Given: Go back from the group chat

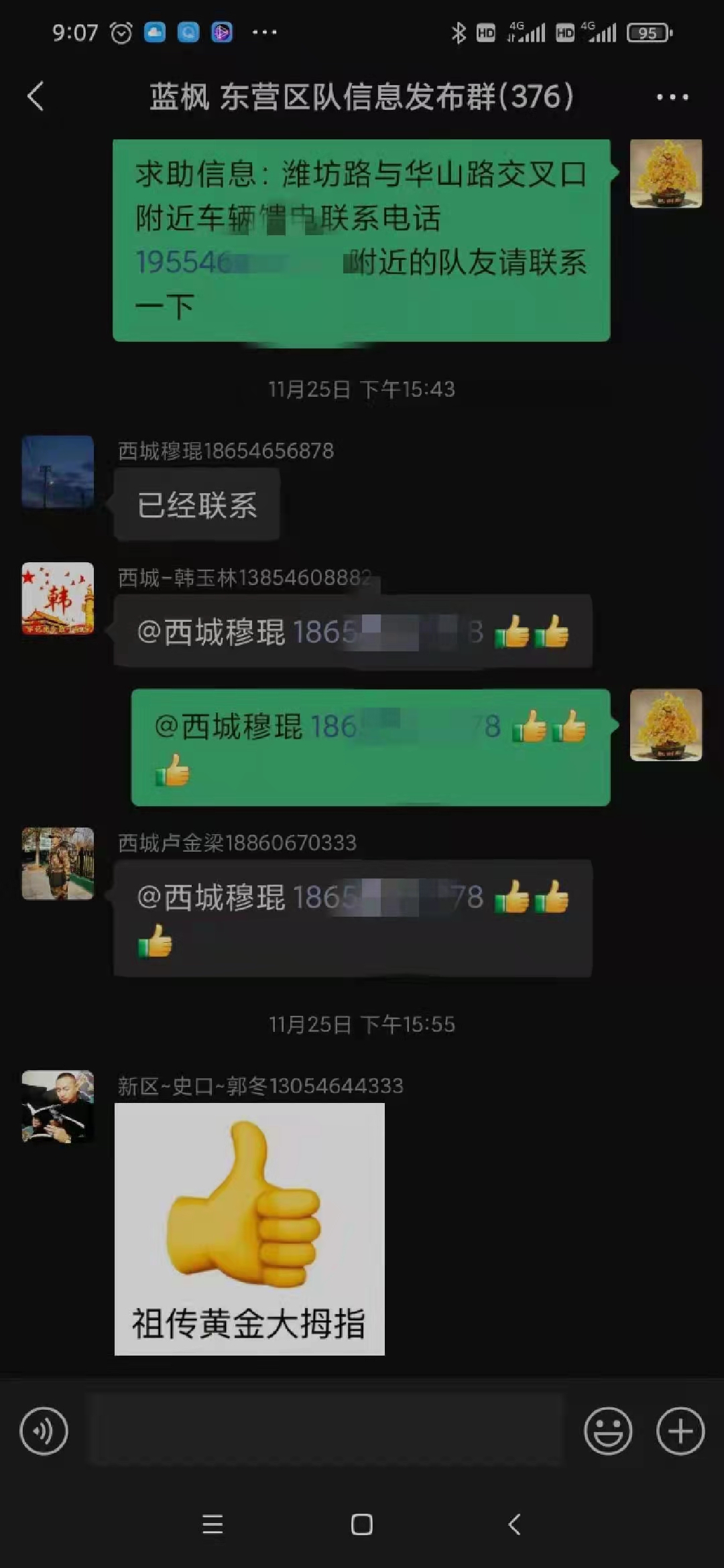Looking at the screenshot, I should click(x=36, y=96).
